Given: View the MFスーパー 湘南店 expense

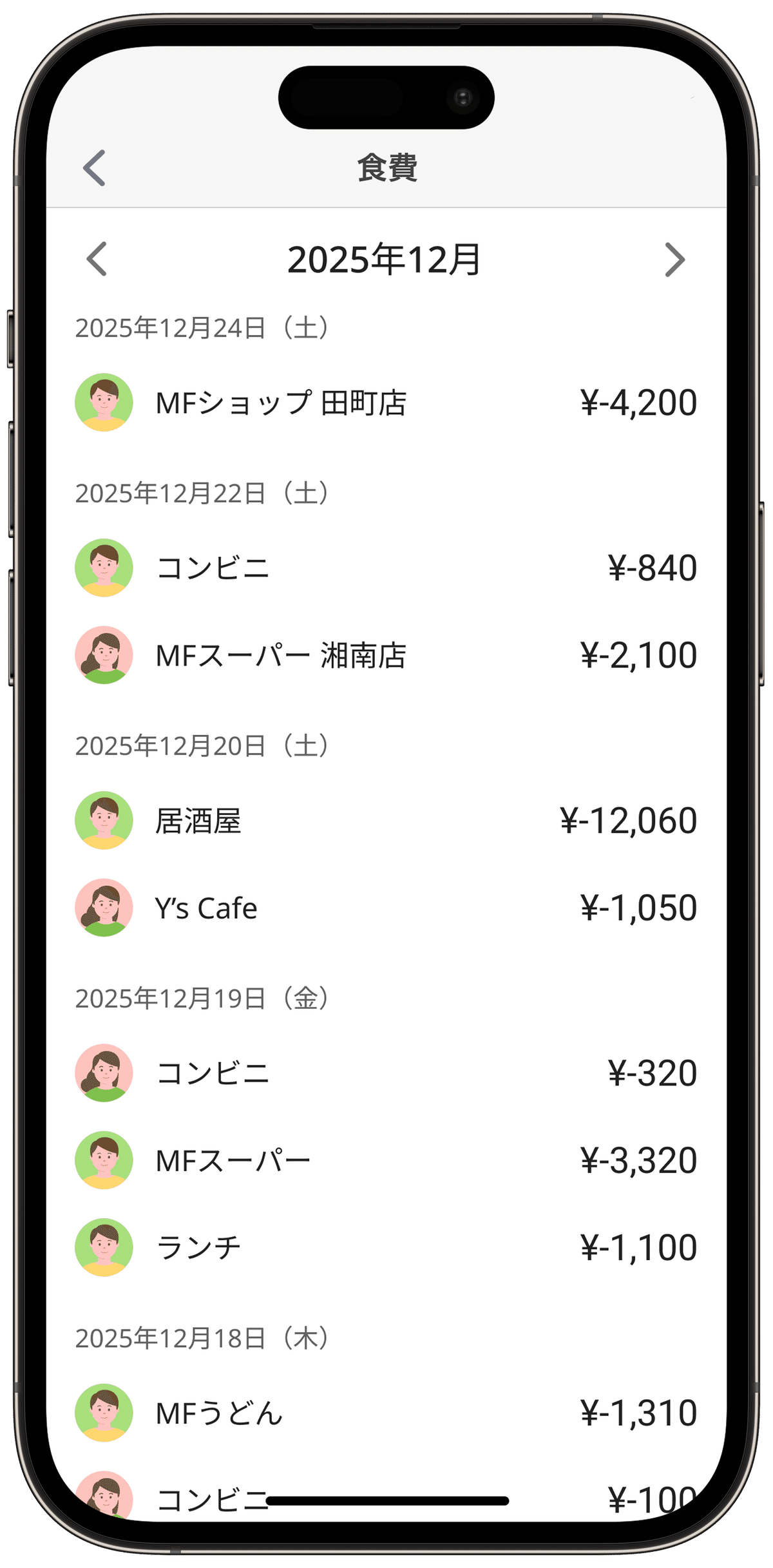Looking at the screenshot, I should click(x=385, y=655).
